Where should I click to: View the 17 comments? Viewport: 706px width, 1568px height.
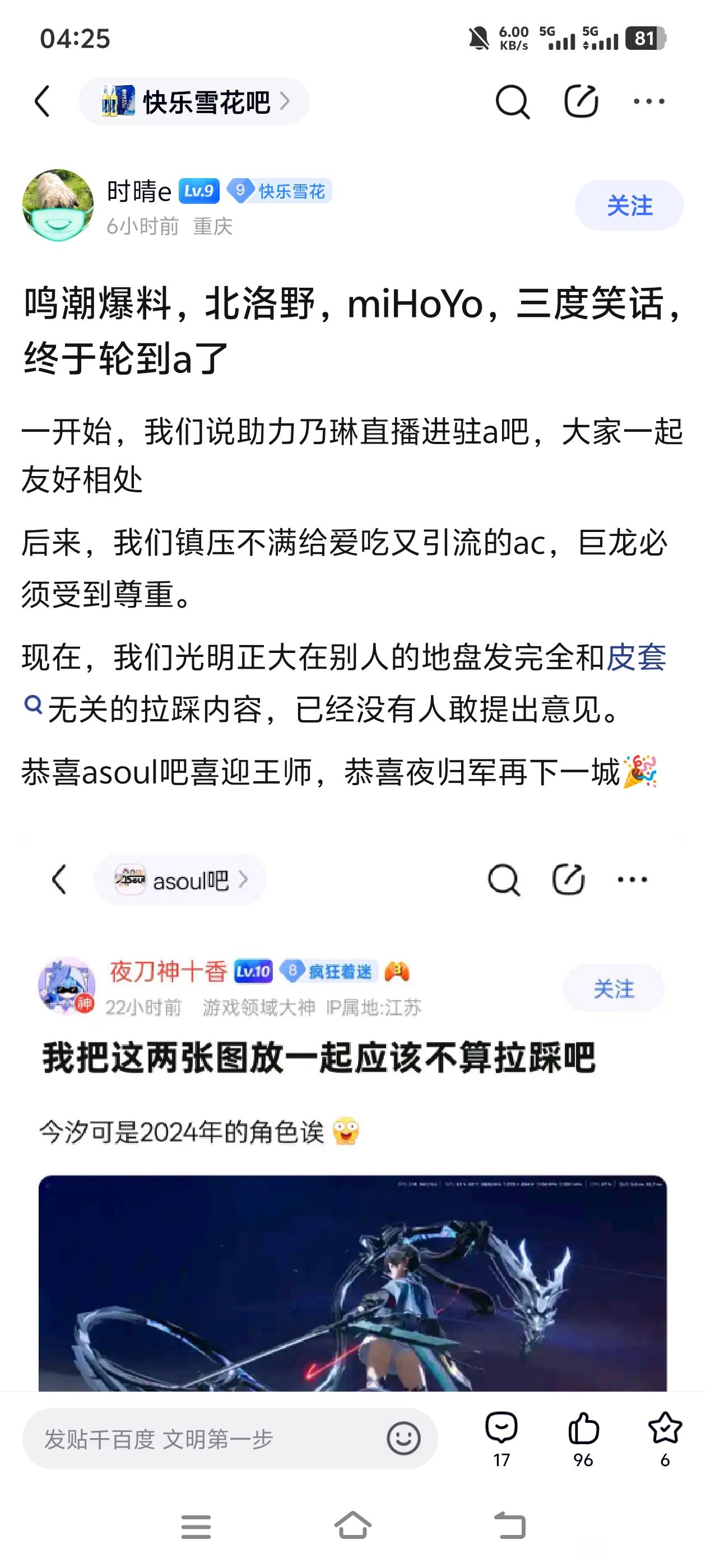pos(501,1438)
